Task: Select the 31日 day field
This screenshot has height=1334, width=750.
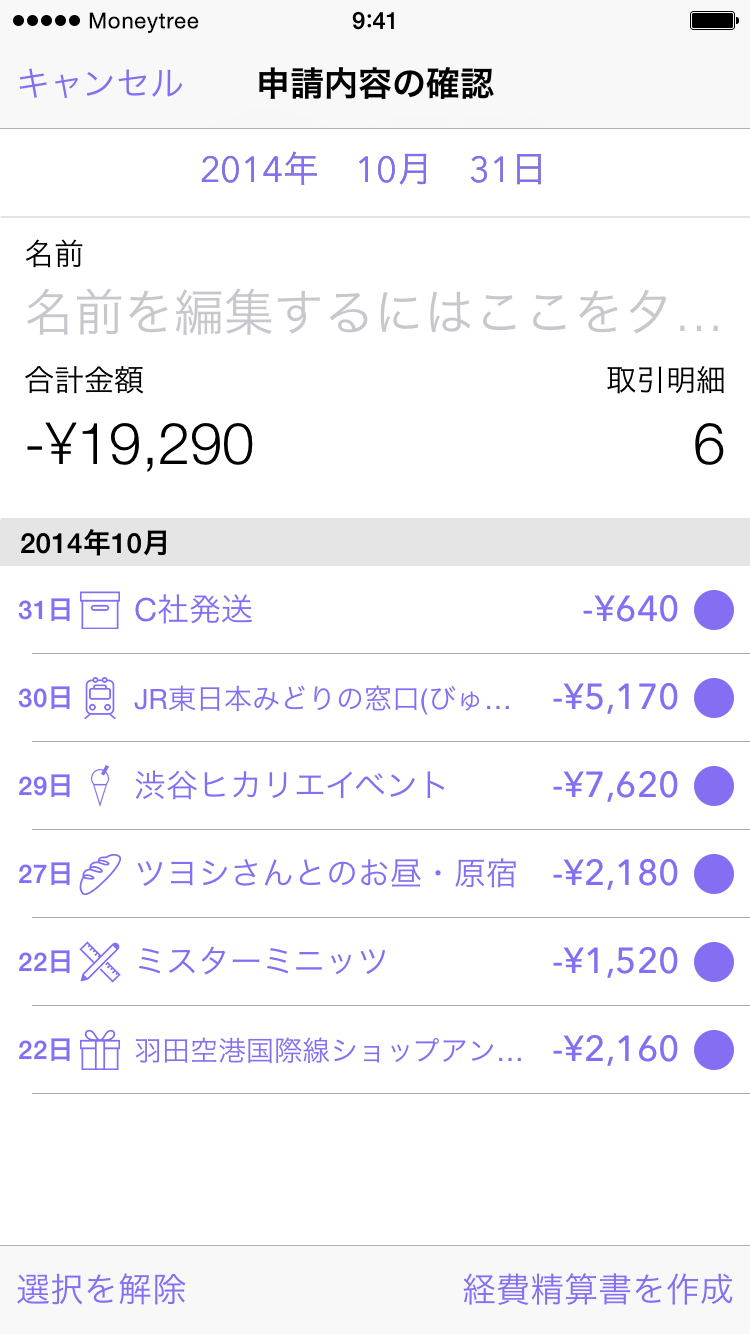Action: pos(507,170)
